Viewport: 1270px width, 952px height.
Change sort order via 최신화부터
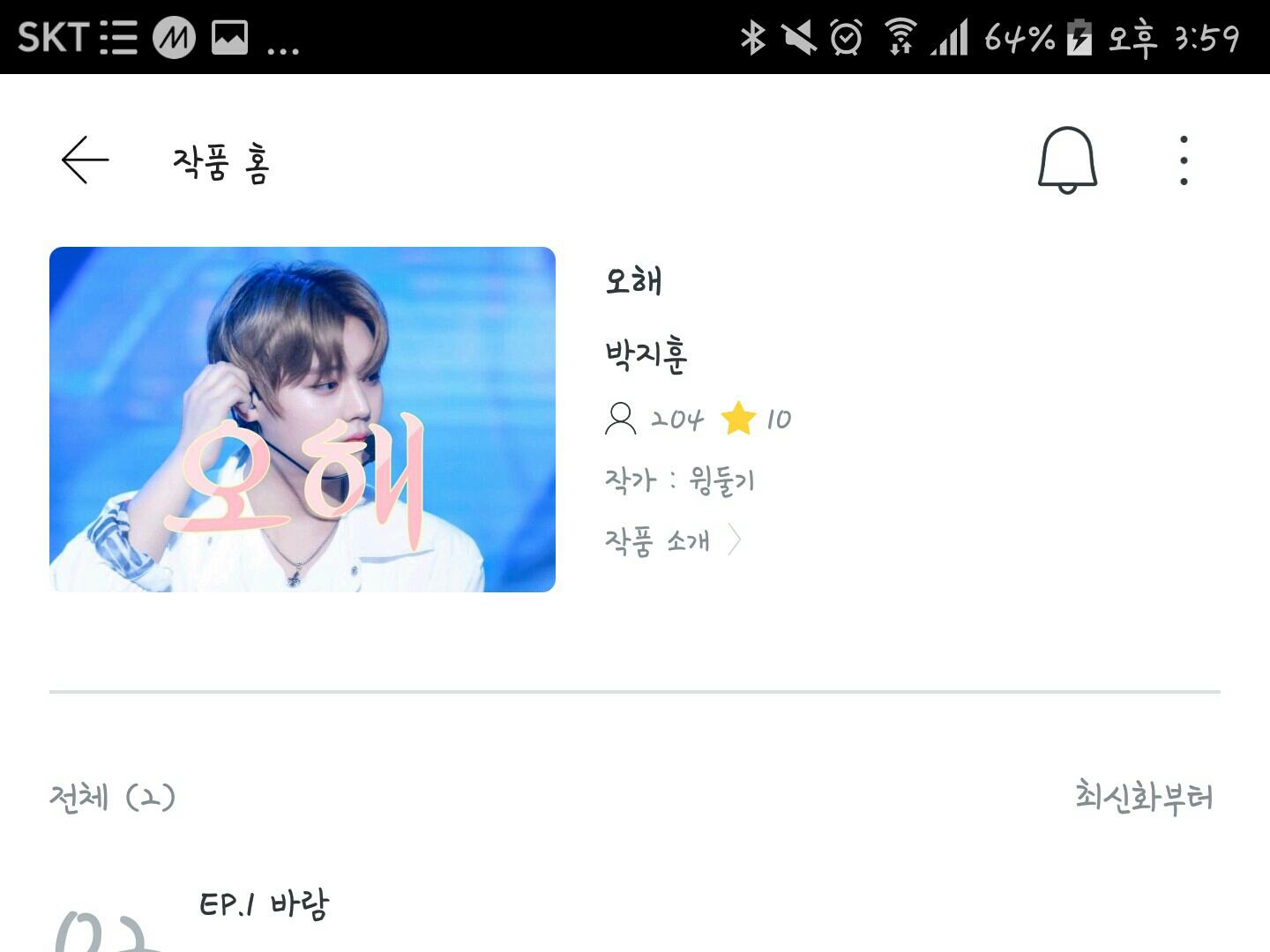(1143, 797)
